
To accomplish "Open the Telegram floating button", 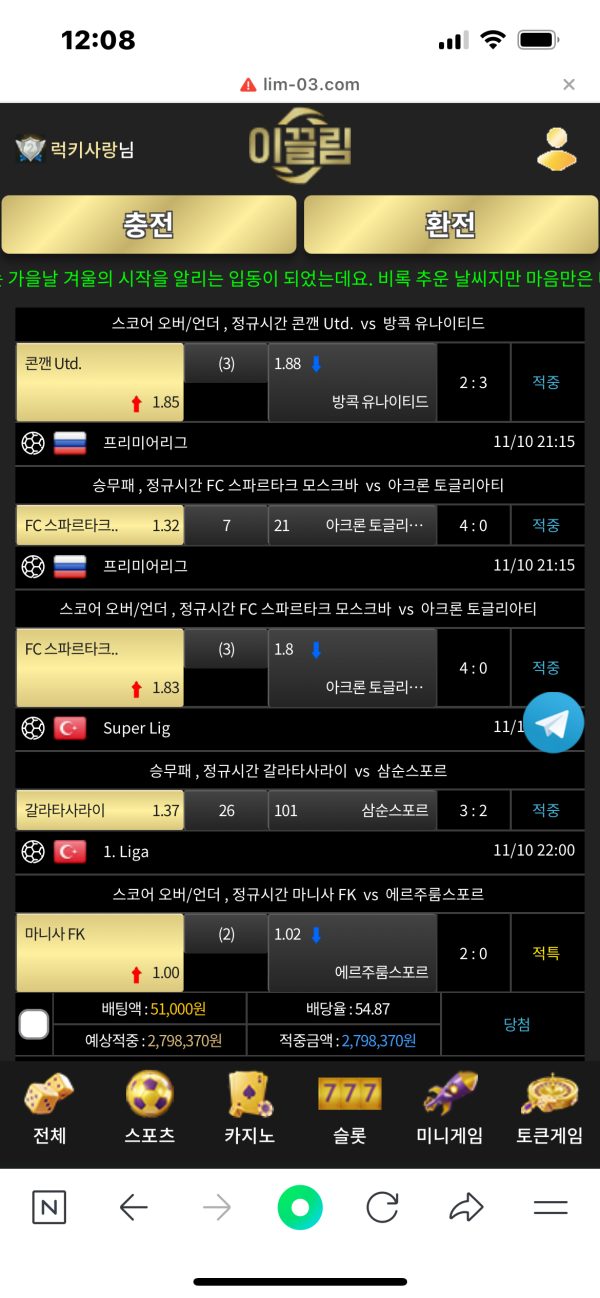I will tap(552, 722).
